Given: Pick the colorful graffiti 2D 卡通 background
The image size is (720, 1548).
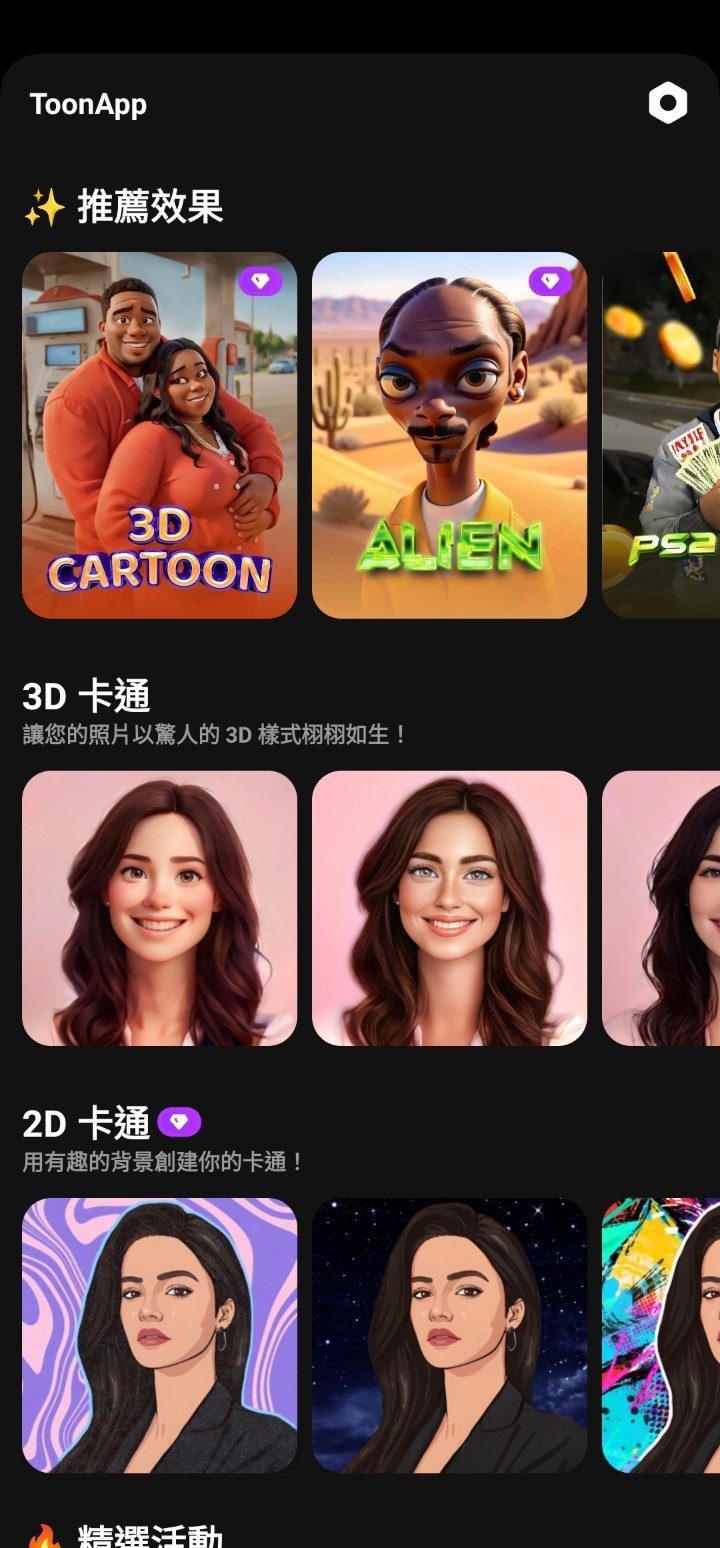Looking at the screenshot, I should coord(661,1335).
